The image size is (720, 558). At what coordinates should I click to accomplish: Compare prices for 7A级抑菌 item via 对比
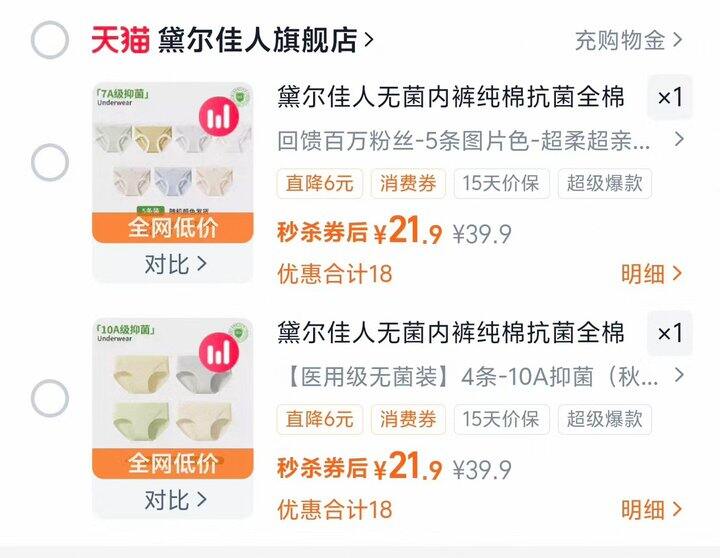[174, 264]
